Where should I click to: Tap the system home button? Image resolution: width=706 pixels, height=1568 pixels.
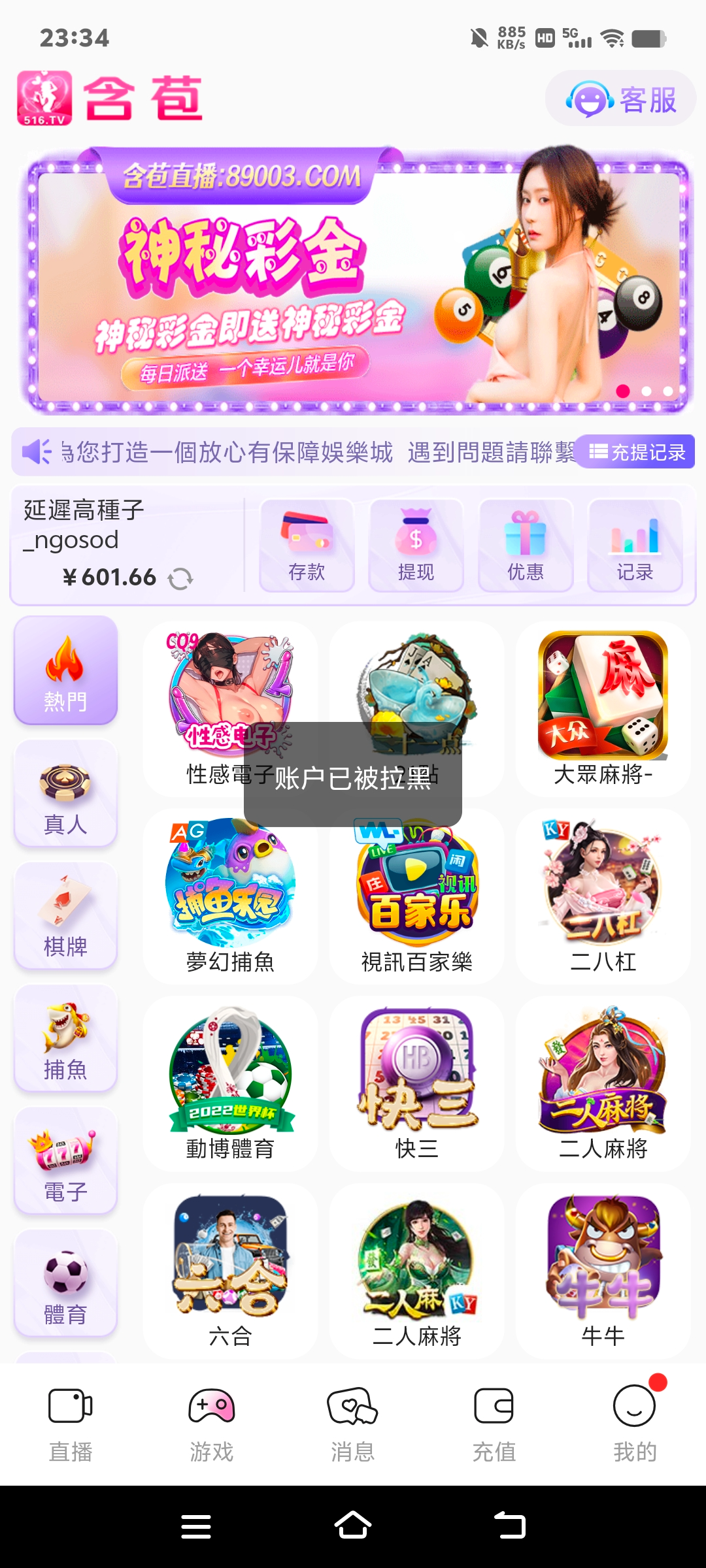[x=353, y=1526]
